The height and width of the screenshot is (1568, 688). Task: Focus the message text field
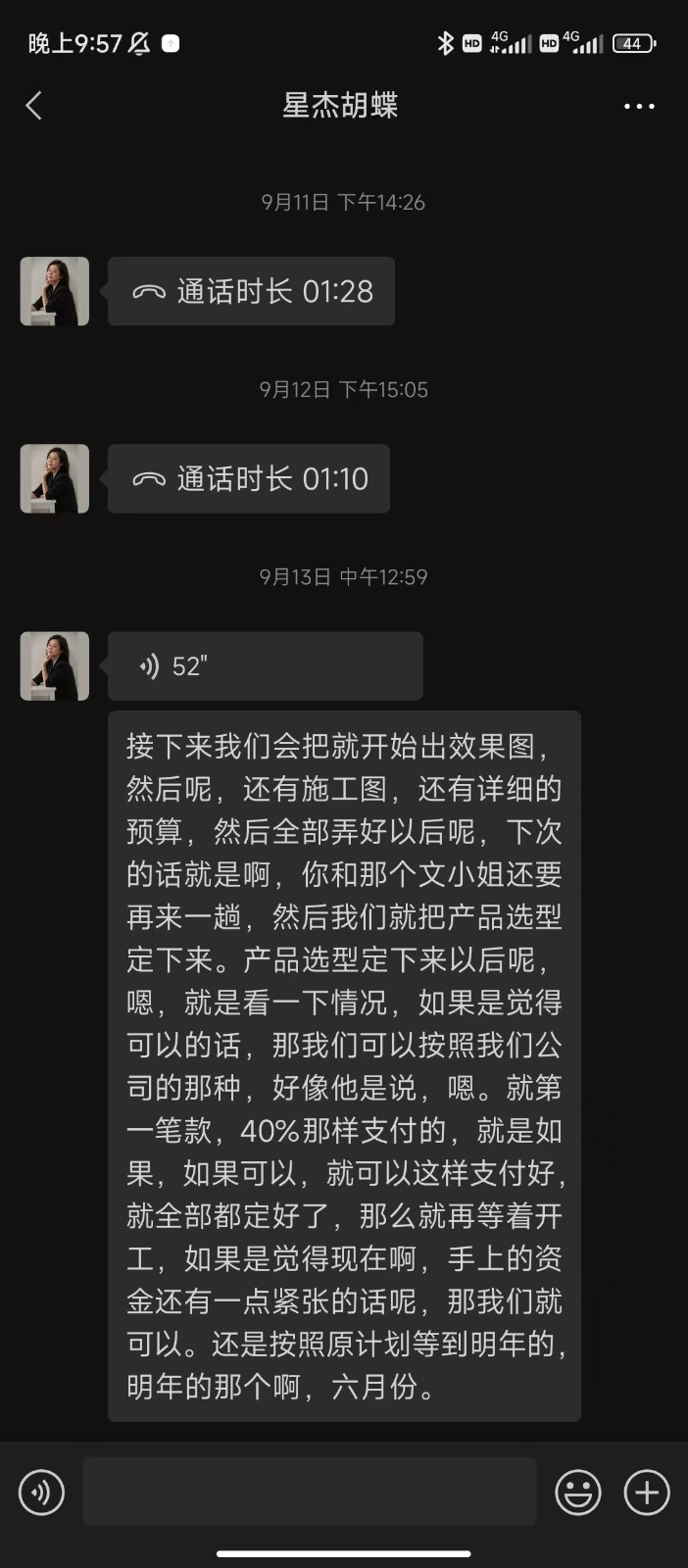(310, 1492)
